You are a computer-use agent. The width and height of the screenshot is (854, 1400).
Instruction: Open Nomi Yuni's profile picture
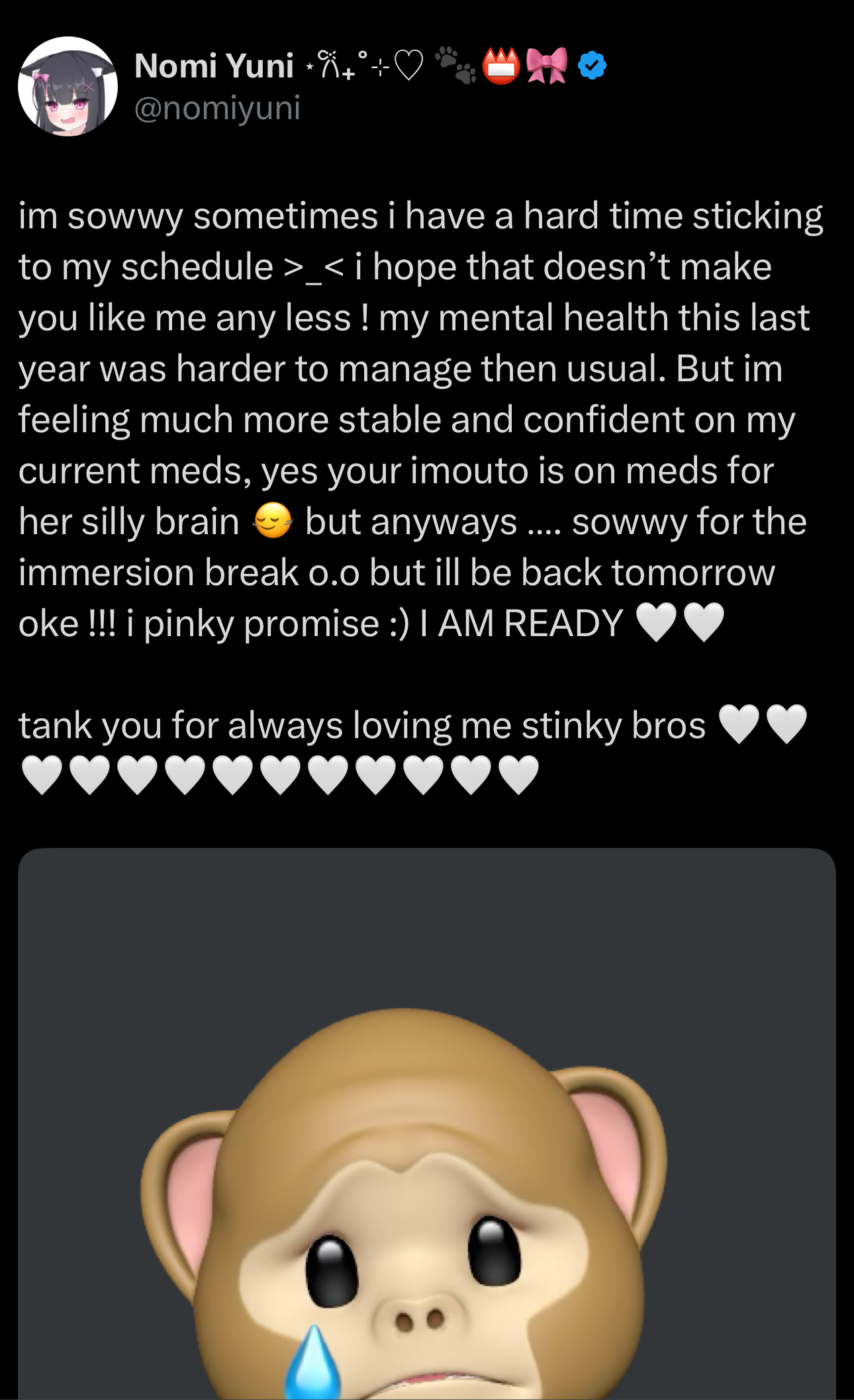pyautogui.click(x=68, y=86)
